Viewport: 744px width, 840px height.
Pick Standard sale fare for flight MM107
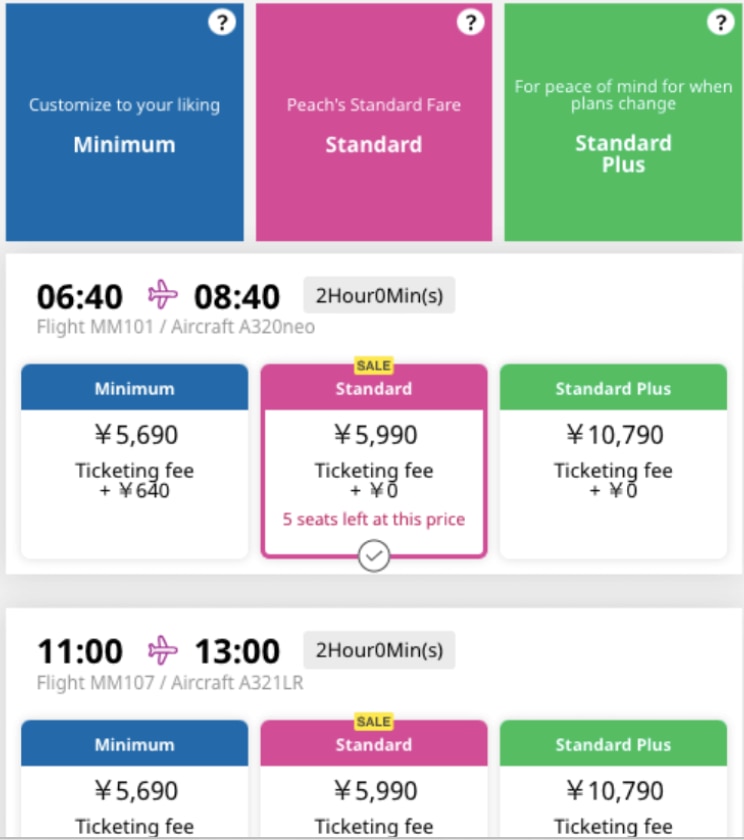(x=374, y=790)
